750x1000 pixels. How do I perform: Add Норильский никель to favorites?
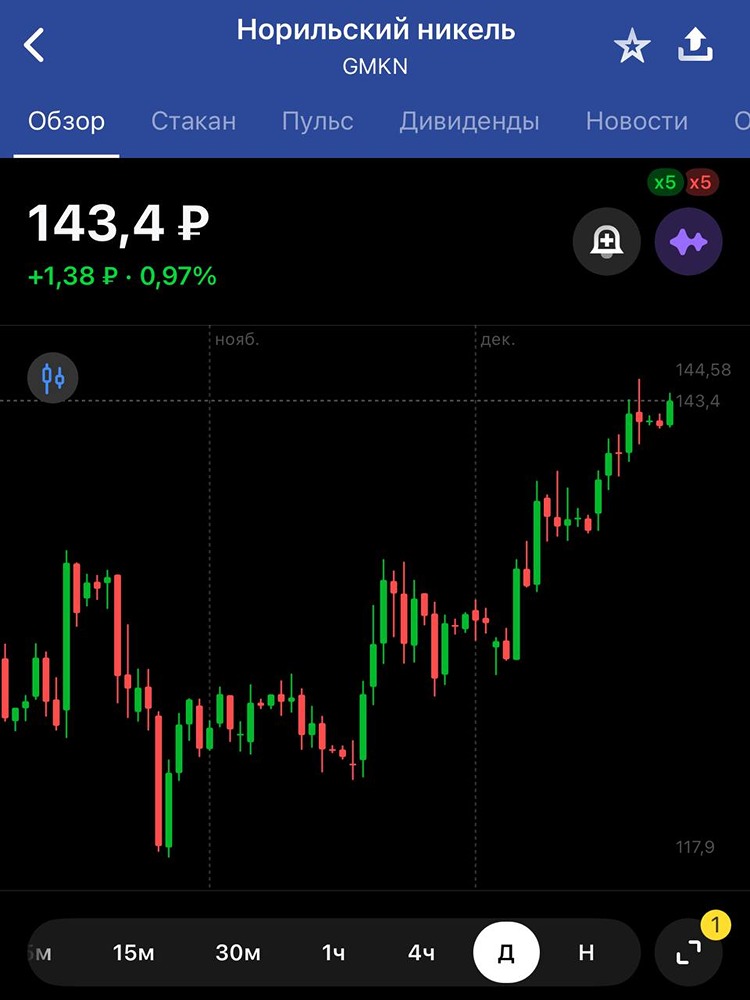coord(632,47)
